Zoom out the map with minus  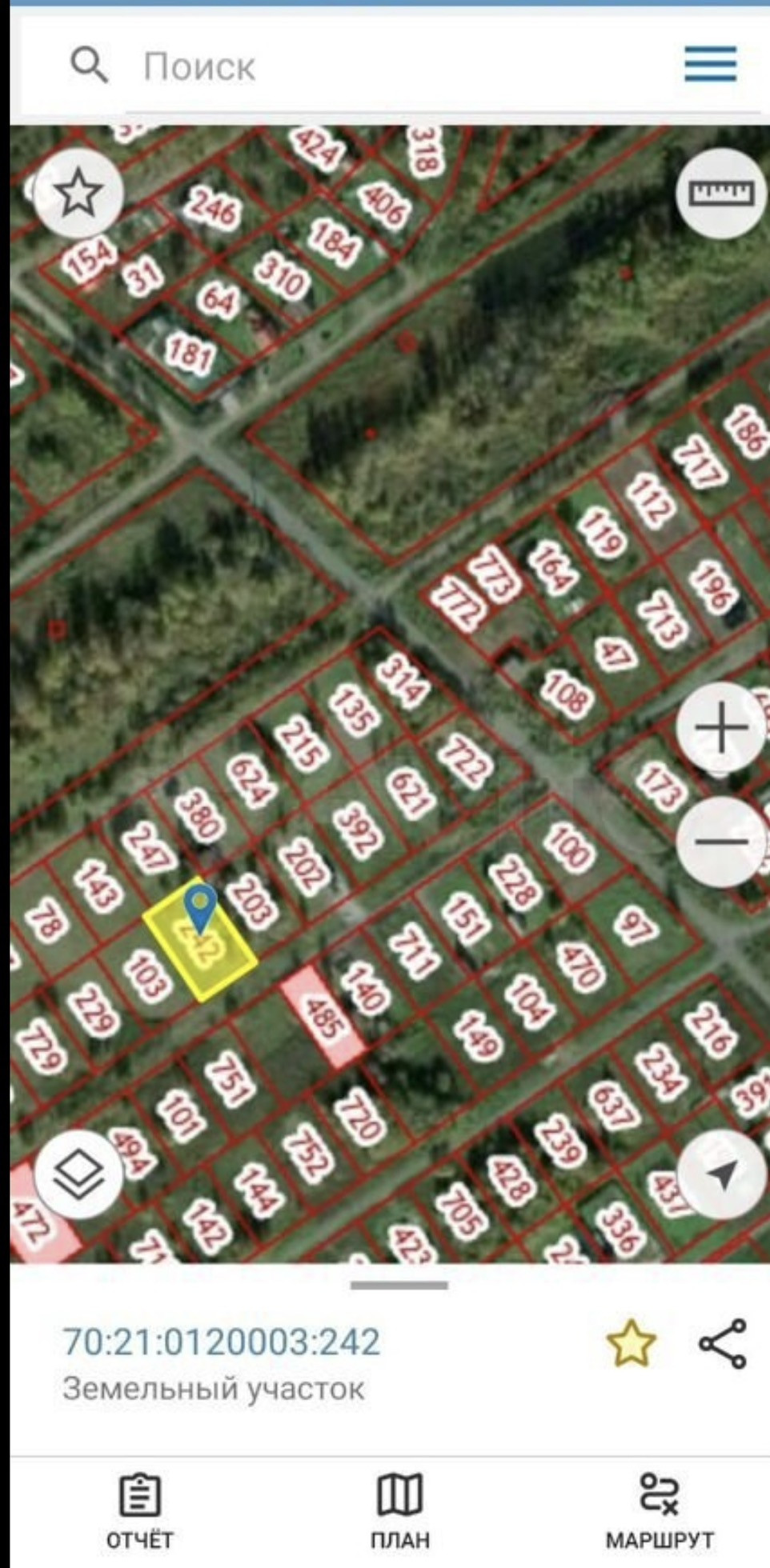click(721, 842)
